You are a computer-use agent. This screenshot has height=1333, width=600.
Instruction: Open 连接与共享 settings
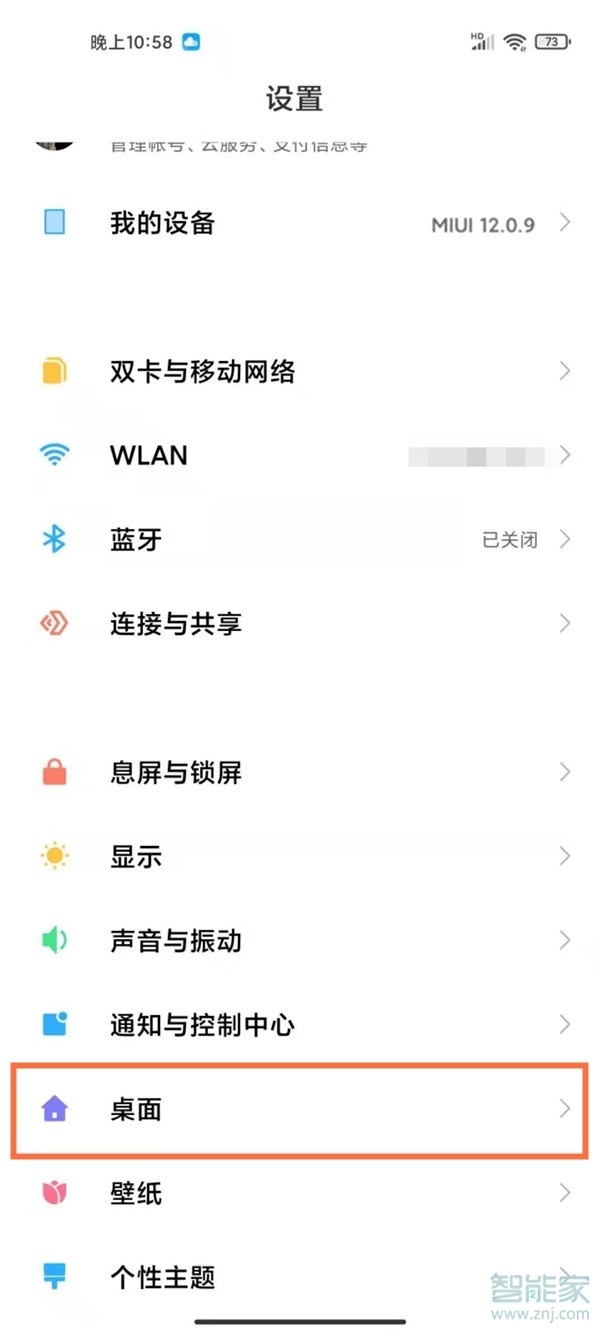point(300,624)
